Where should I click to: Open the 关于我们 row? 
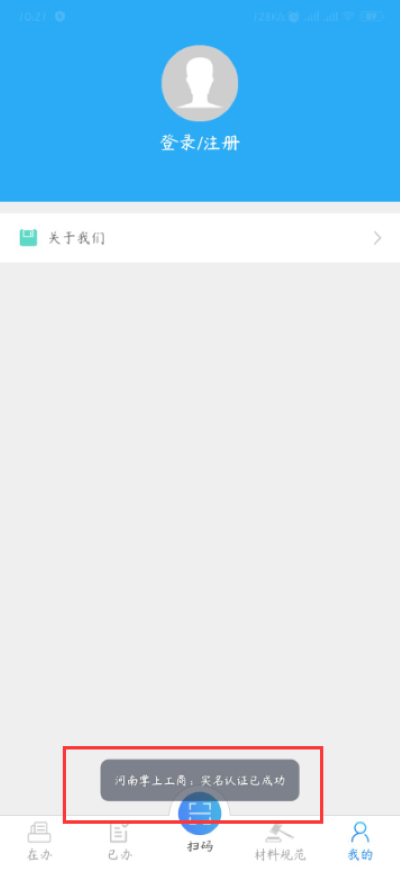(x=200, y=238)
